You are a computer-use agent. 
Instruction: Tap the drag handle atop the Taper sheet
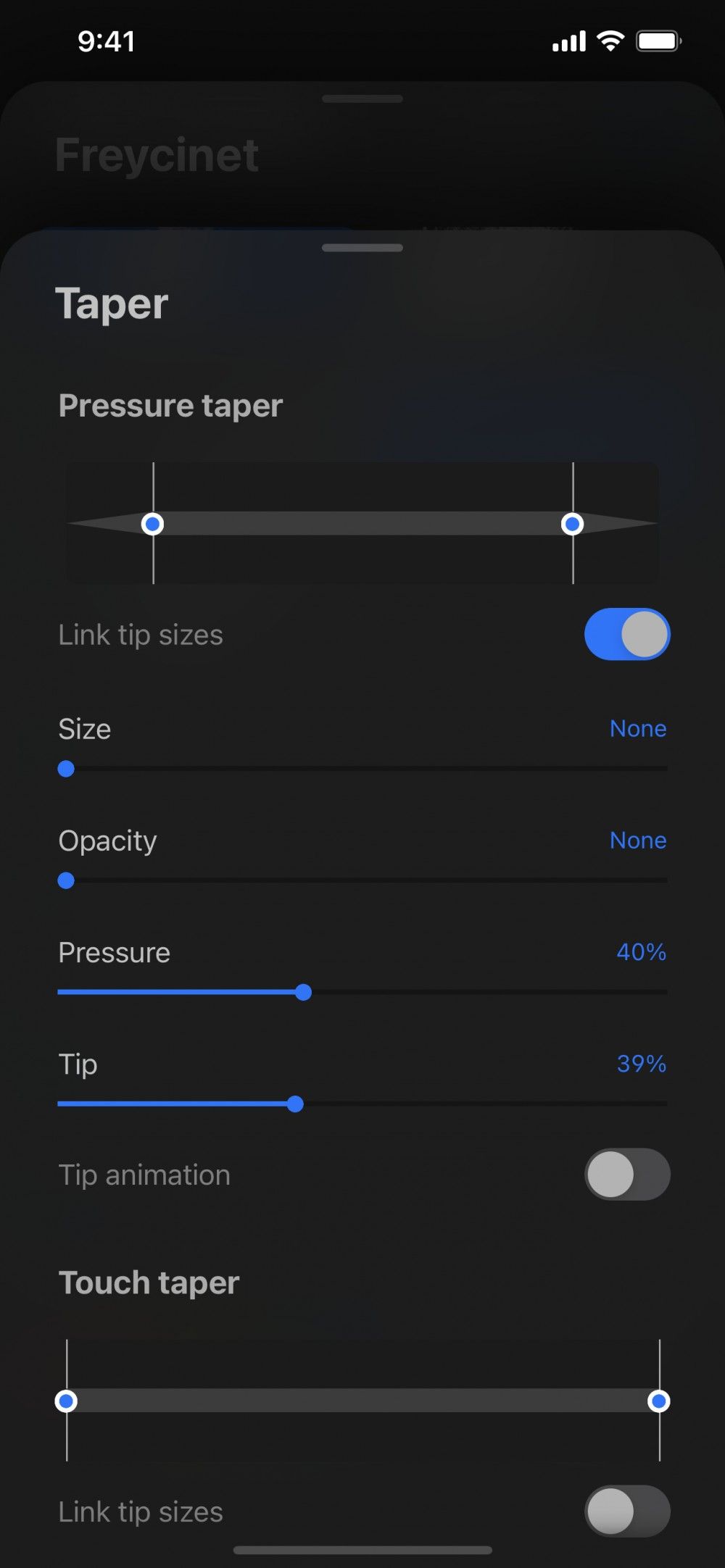362,247
